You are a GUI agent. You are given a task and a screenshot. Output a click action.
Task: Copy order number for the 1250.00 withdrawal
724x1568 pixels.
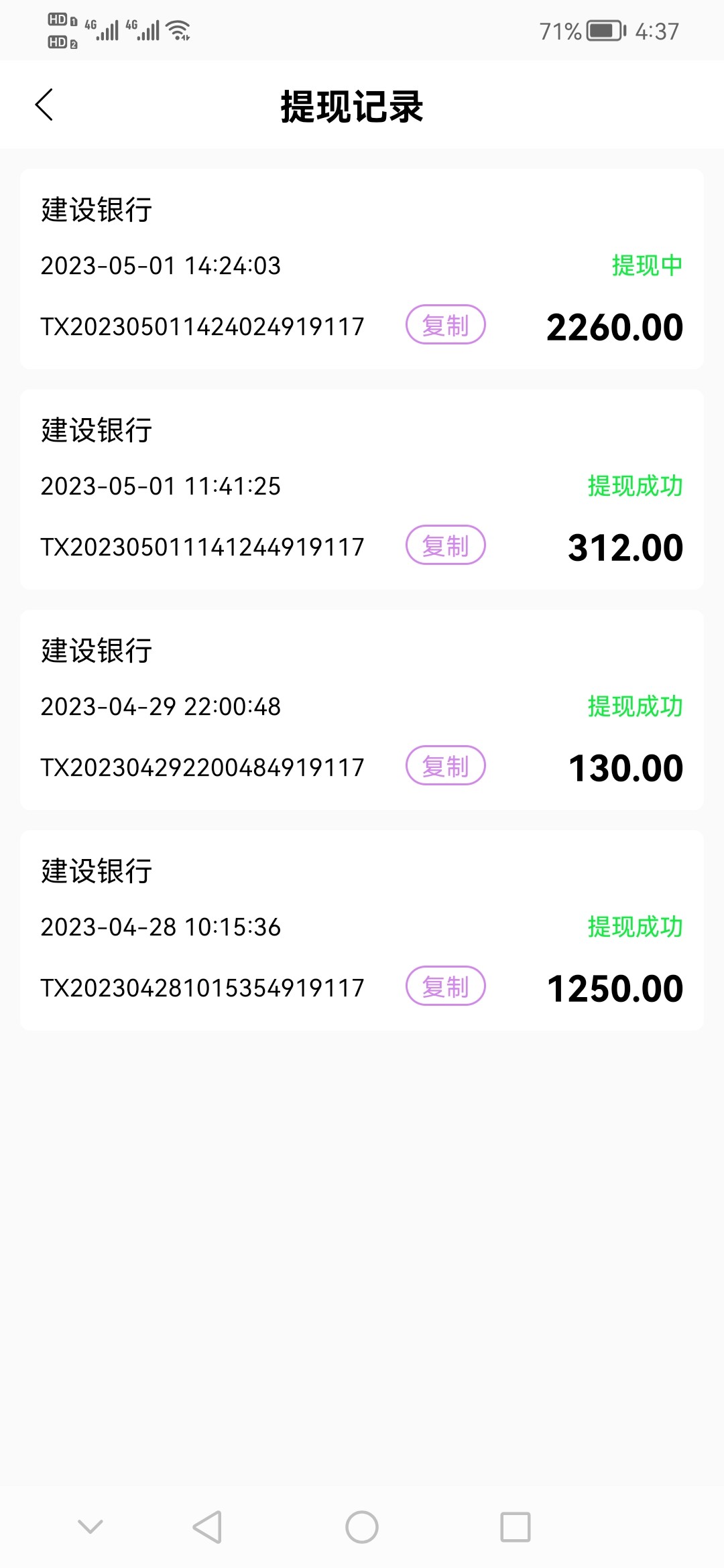[x=445, y=986]
